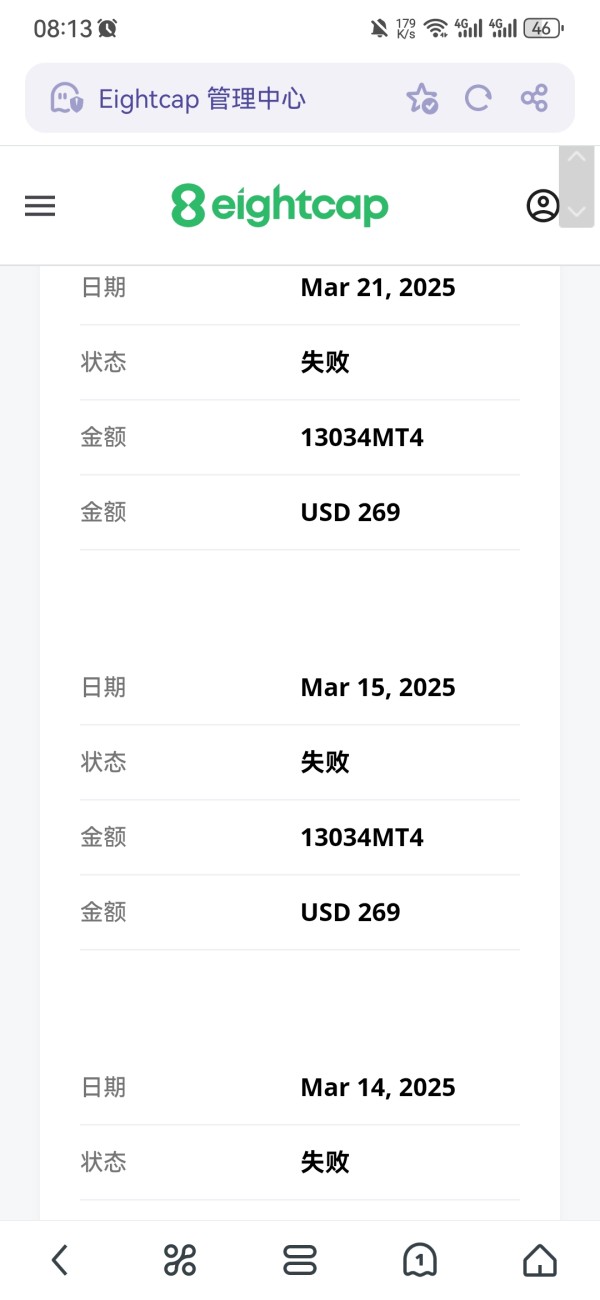Share this page
Image resolution: width=600 pixels, height=1300 pixels.
pyautogui.click(x=535, y=98)
